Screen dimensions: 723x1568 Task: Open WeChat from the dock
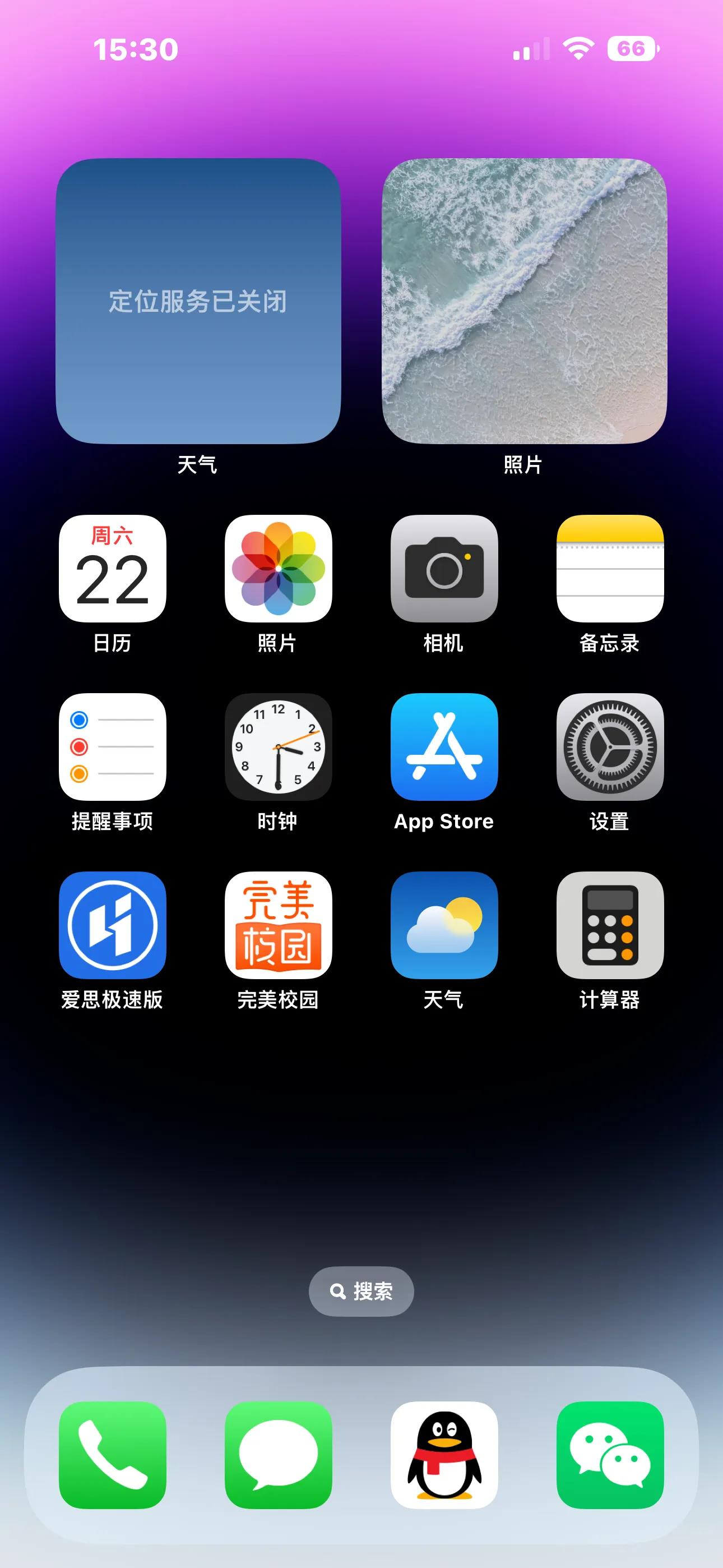[x=610, y=1455]
